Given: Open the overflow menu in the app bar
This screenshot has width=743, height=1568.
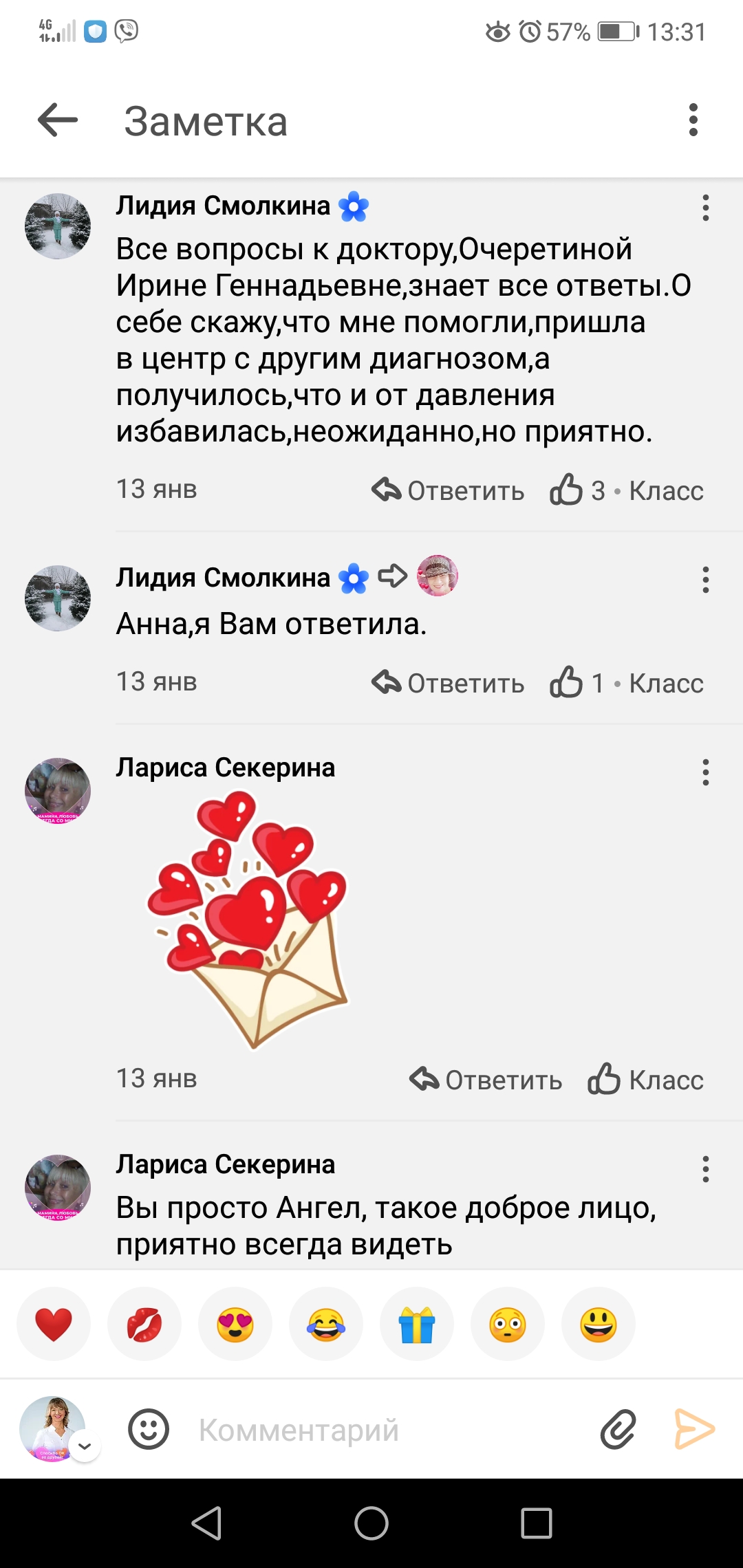Looking at the screenshot, I should pyautogui.click(x=693, y=120).
